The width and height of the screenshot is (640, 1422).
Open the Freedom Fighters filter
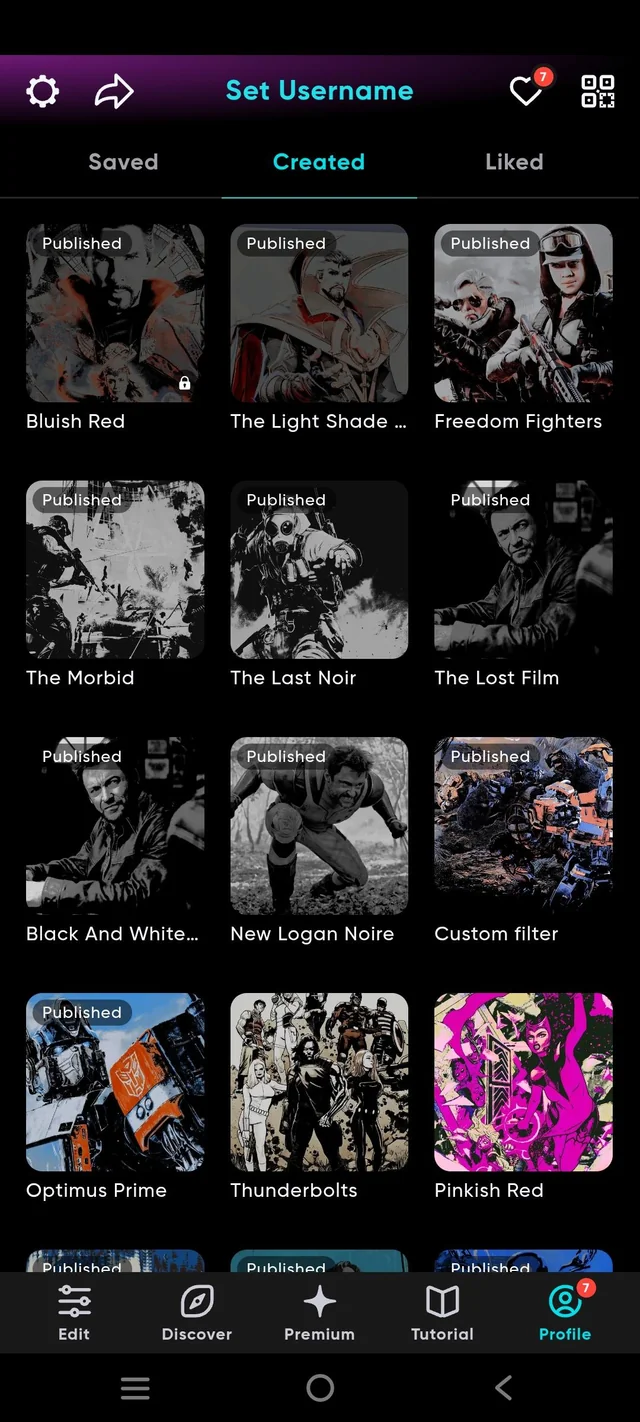(523, 313)
